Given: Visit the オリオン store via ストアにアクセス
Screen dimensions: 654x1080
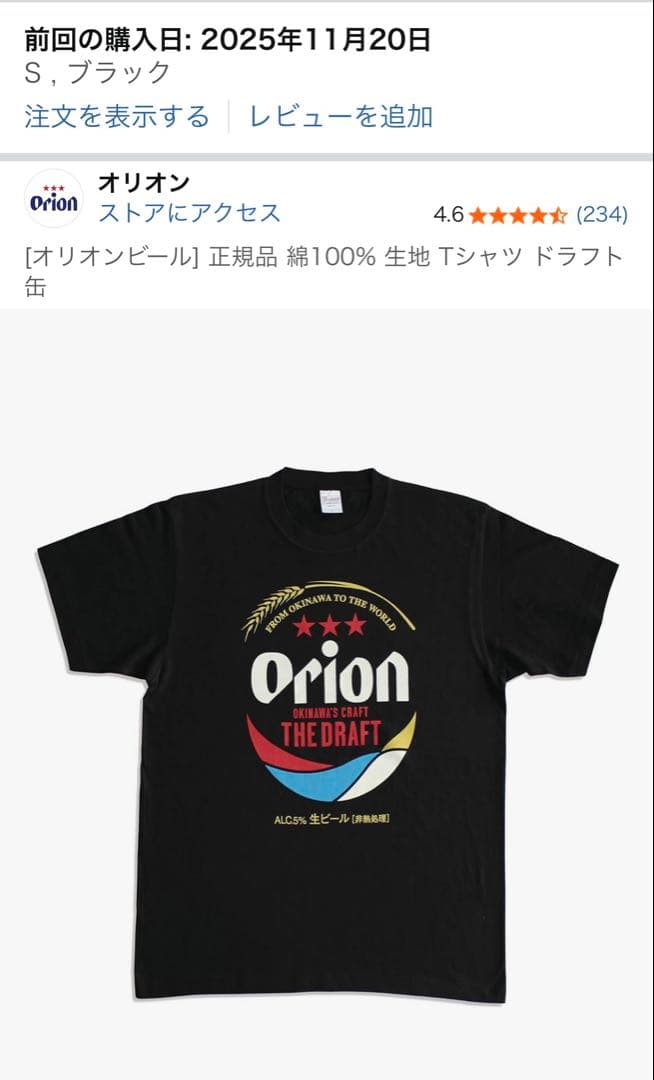Looking at the screenshot, I should [189, 213].
